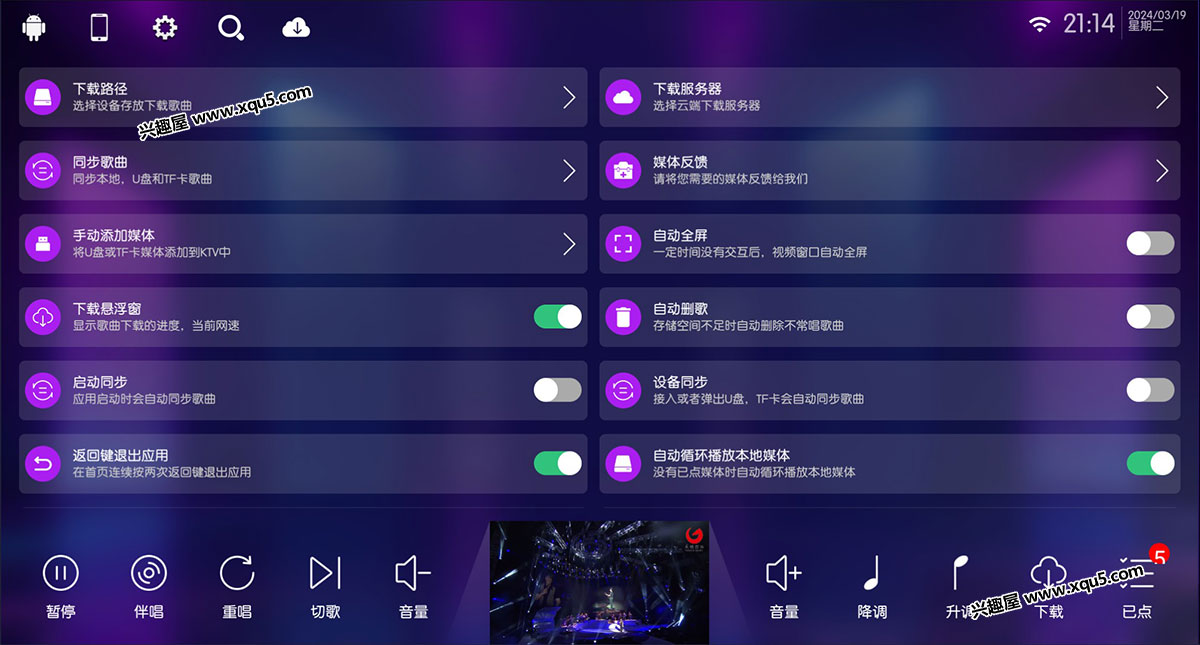Viewport: 1200px width, 645px height.
Task: Turn off 返回键退出应用 switch
Action: [557, 463]
